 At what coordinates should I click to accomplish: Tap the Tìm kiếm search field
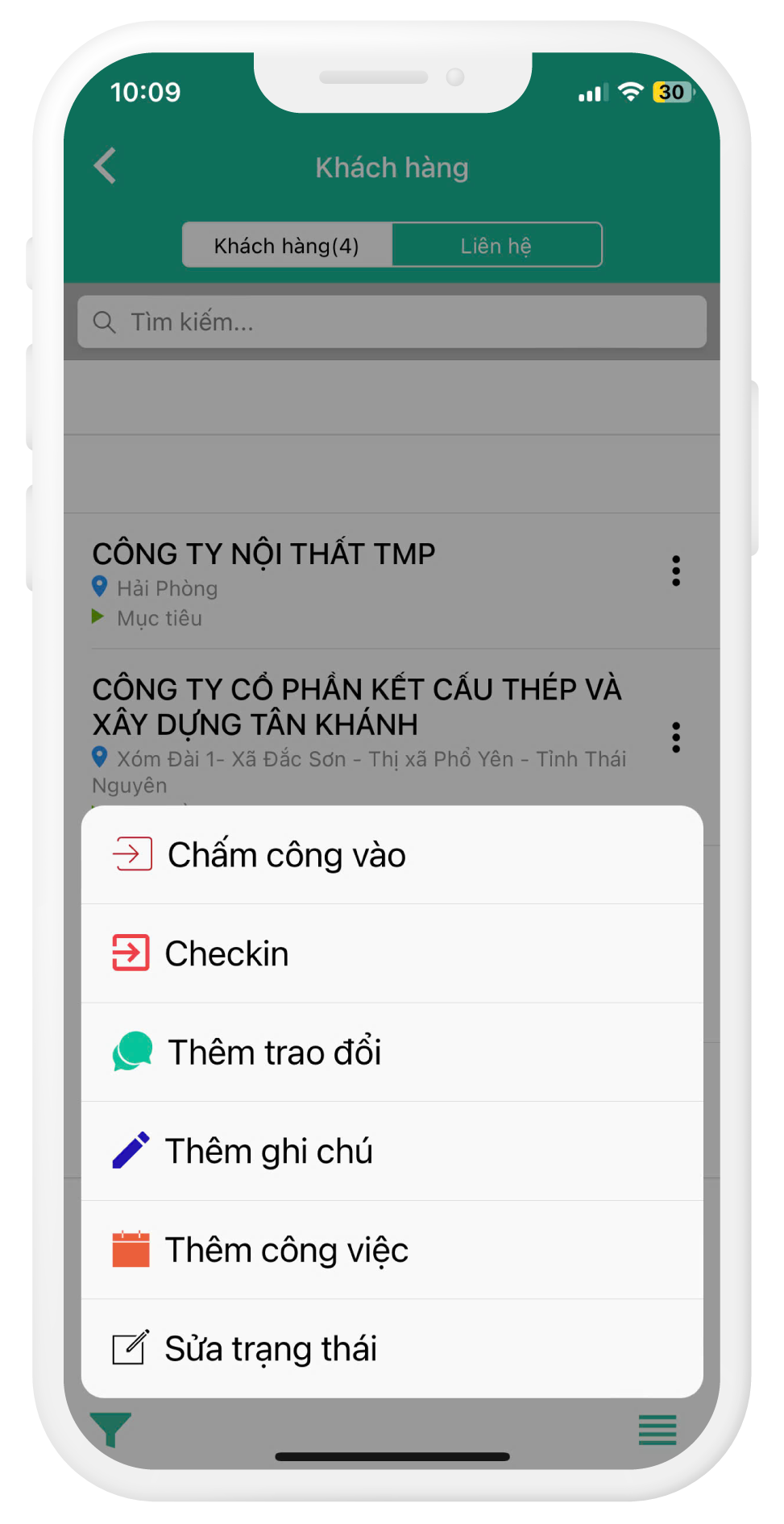[x=392, y=322]
